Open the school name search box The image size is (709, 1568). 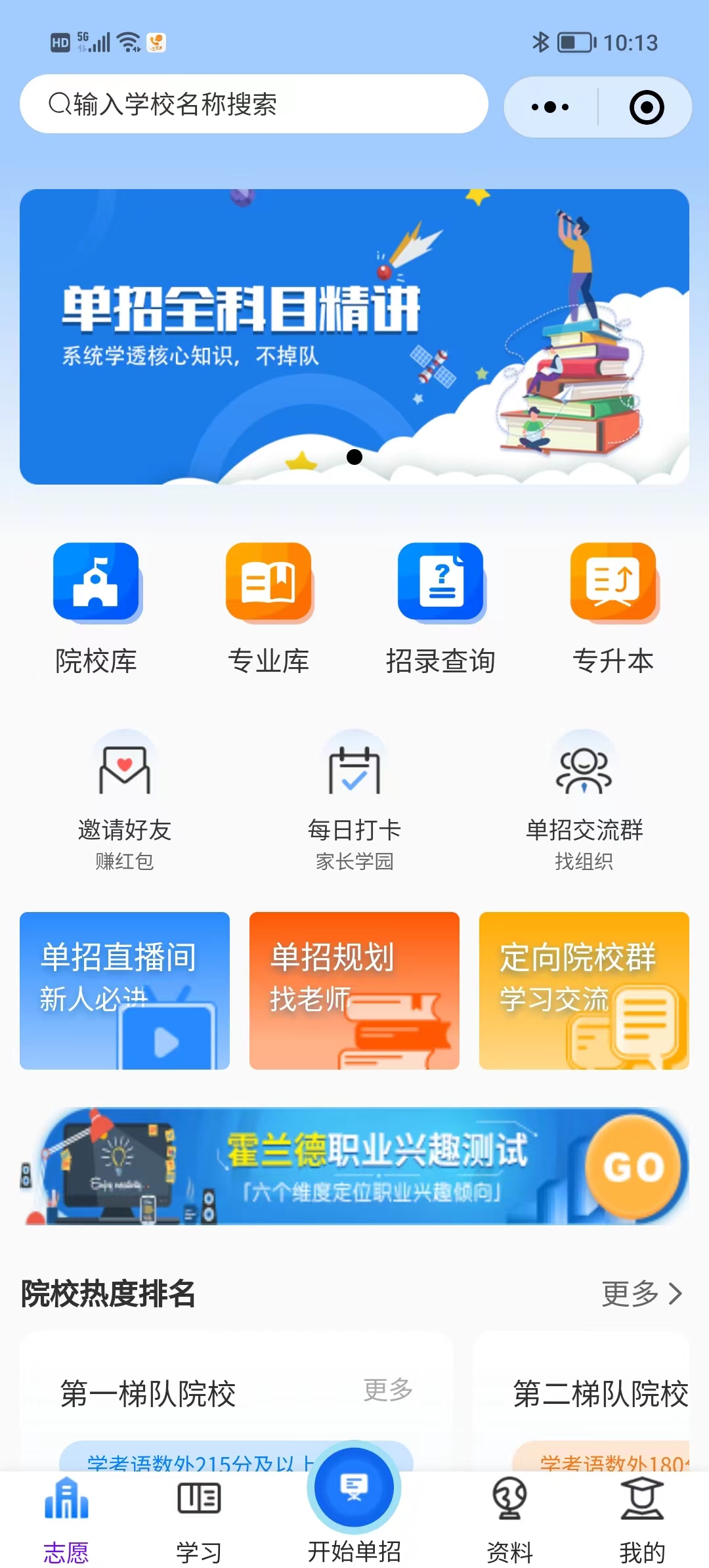coord(253,104)
